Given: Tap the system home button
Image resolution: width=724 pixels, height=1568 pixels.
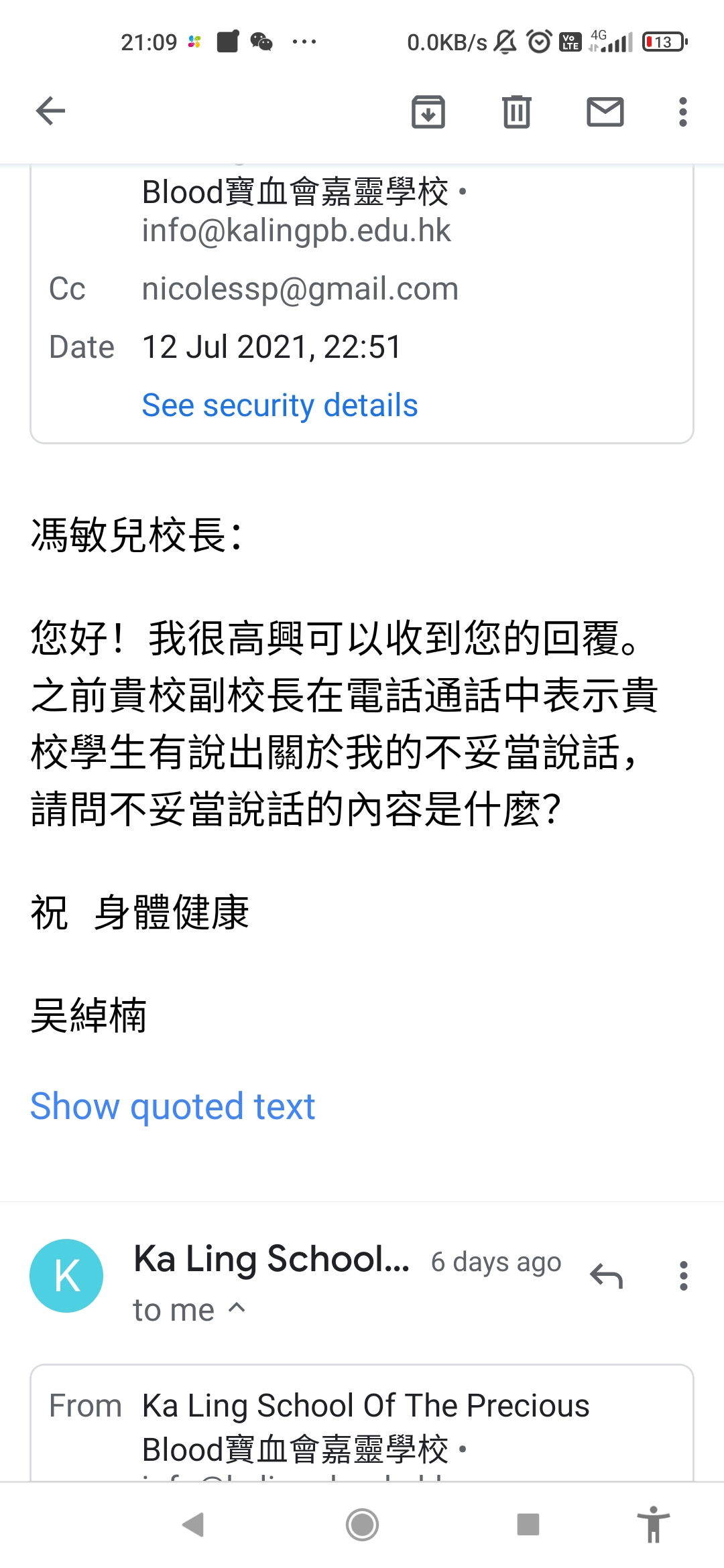Looking at the screenshot, I should click(362, 1525).
